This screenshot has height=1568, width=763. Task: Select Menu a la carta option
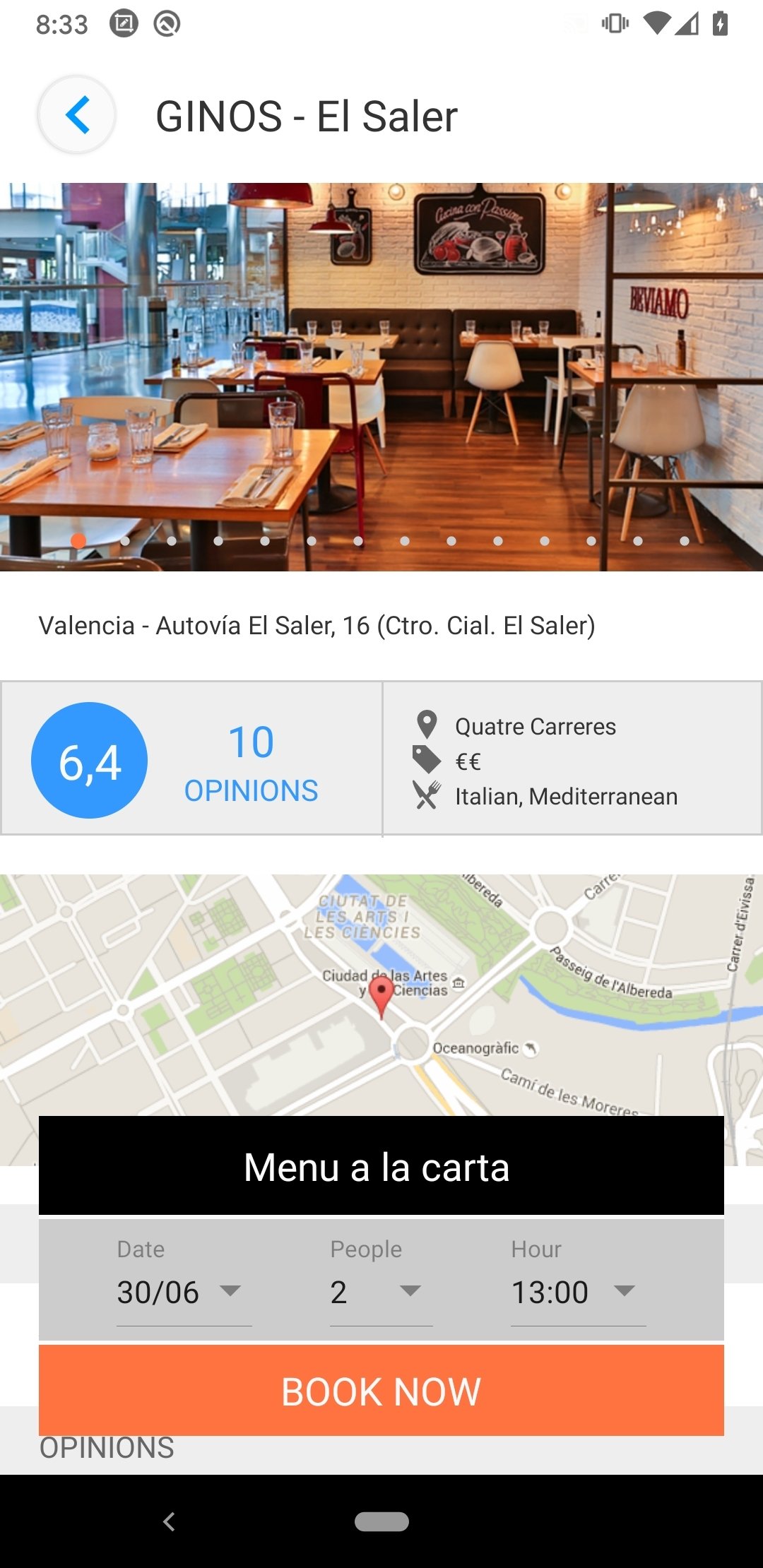tap(381, 1167)
